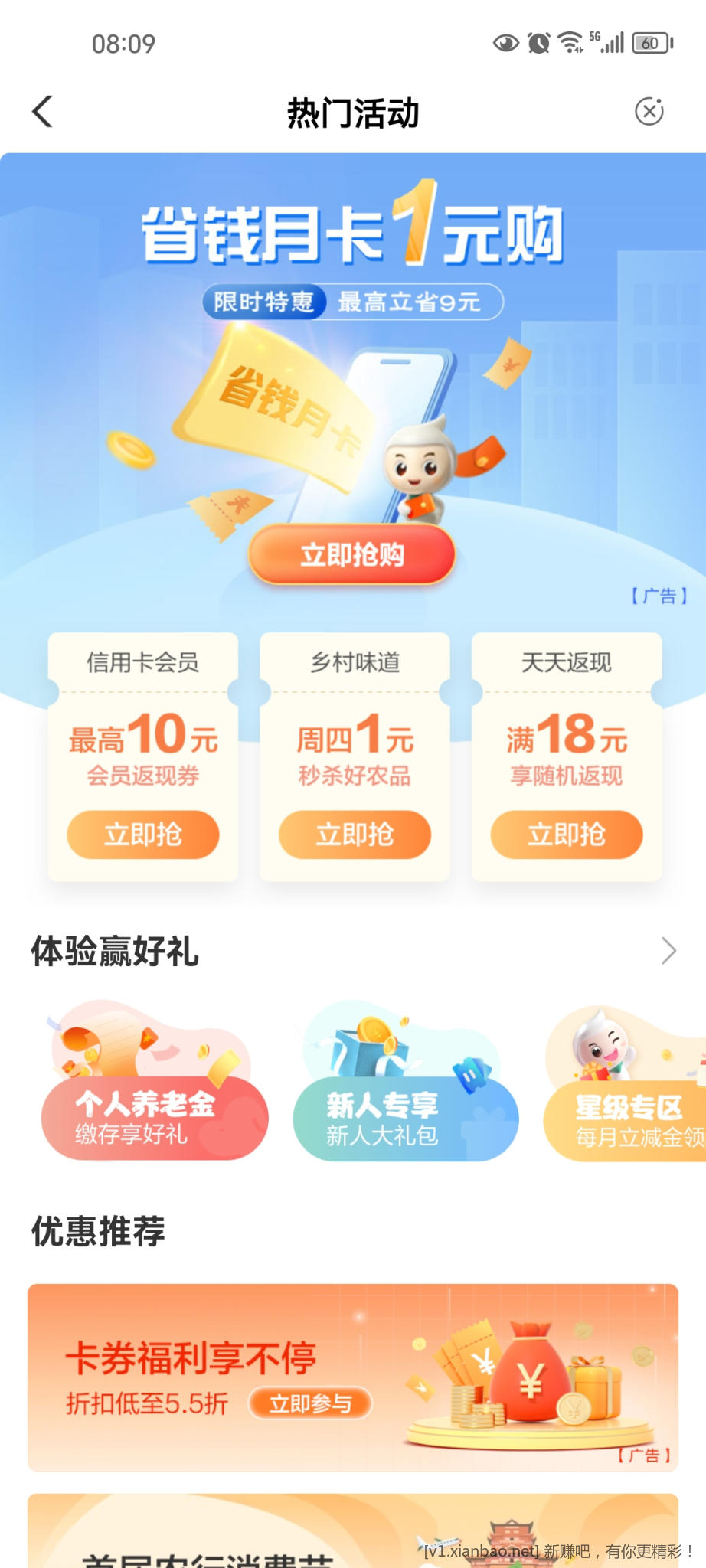The height and width of the screenshot is (1568, 706).
Task: Tap 立即抢 under 信用卡会员
Action: click(143, 834)
